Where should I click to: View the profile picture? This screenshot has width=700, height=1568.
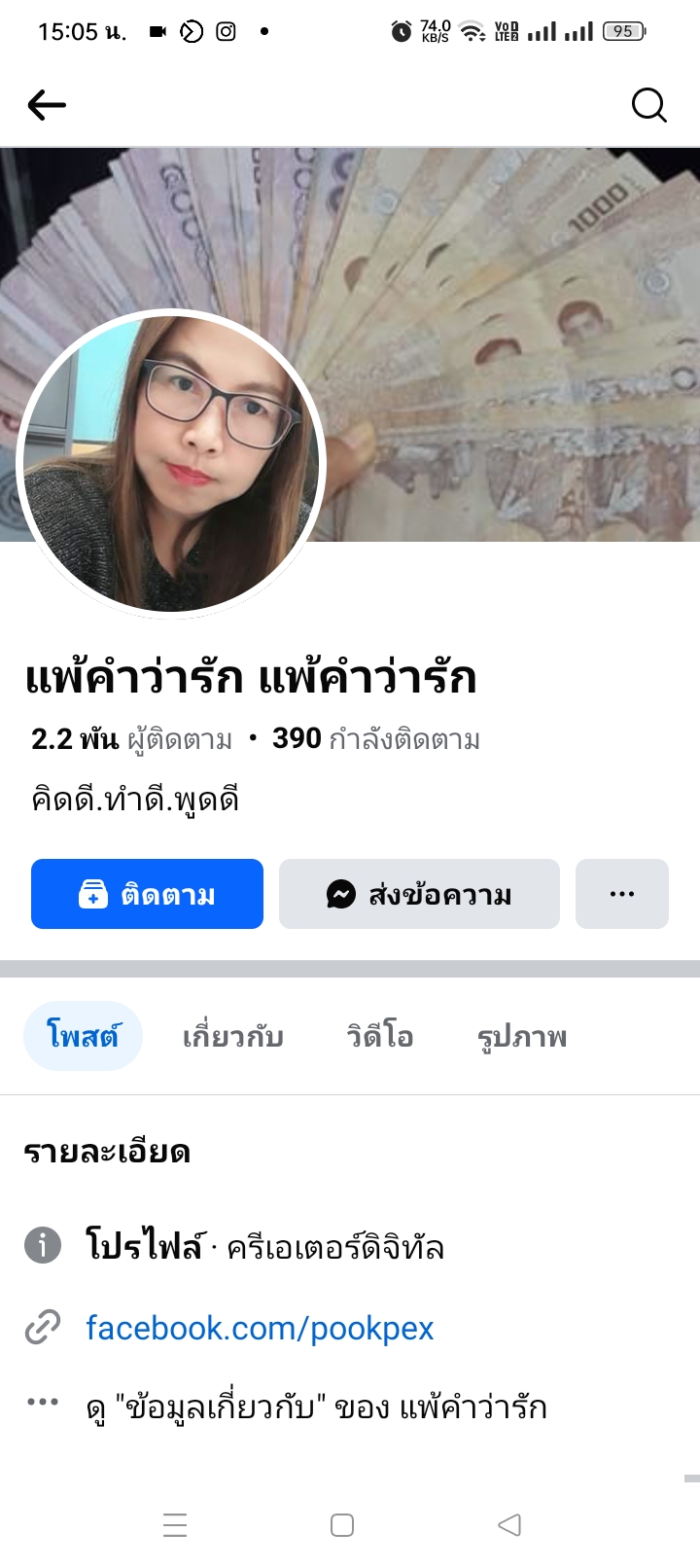pos(172,463)
